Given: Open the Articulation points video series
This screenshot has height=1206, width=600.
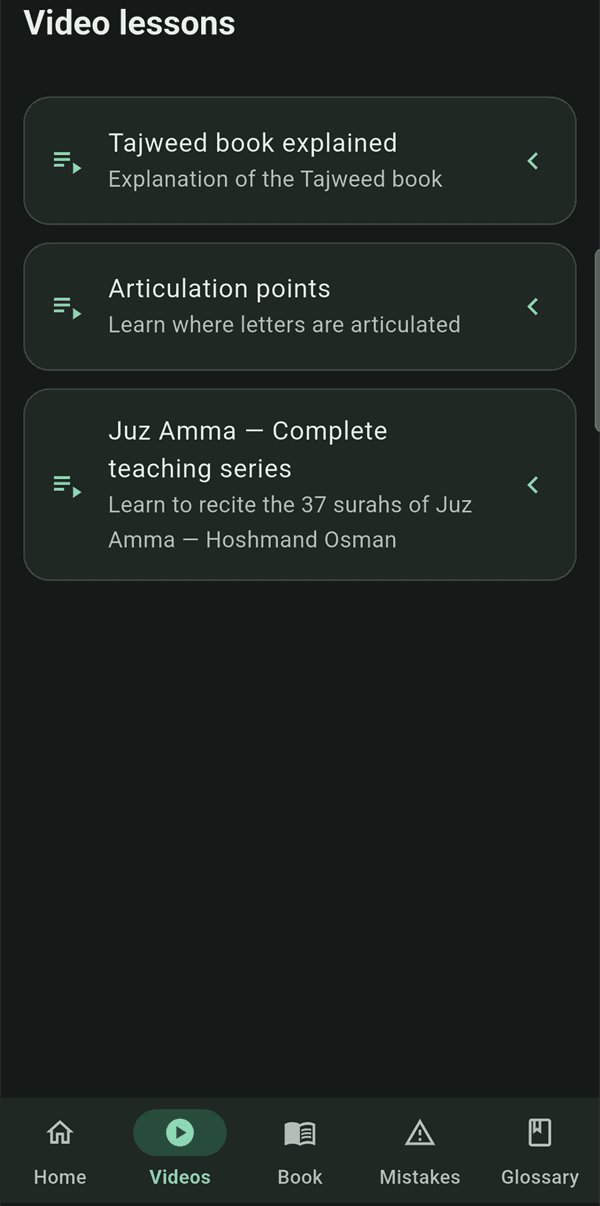Looking at the screenshot, I should [300, 306].
